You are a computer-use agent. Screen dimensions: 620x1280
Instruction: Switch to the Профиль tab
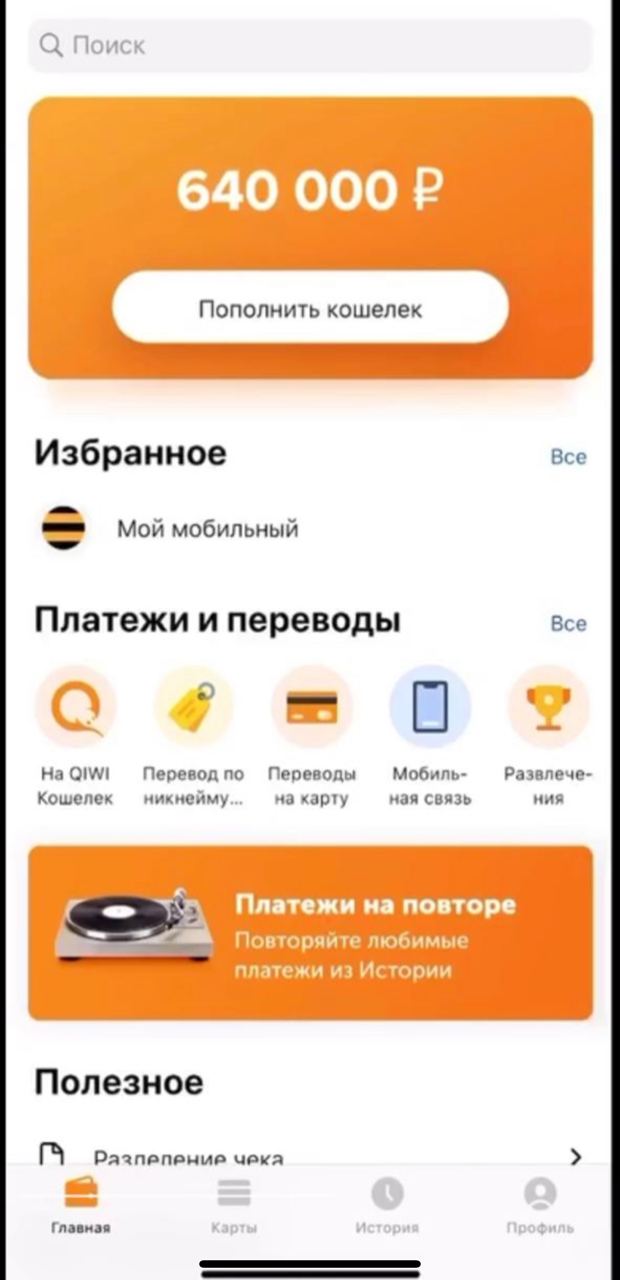540,1205
